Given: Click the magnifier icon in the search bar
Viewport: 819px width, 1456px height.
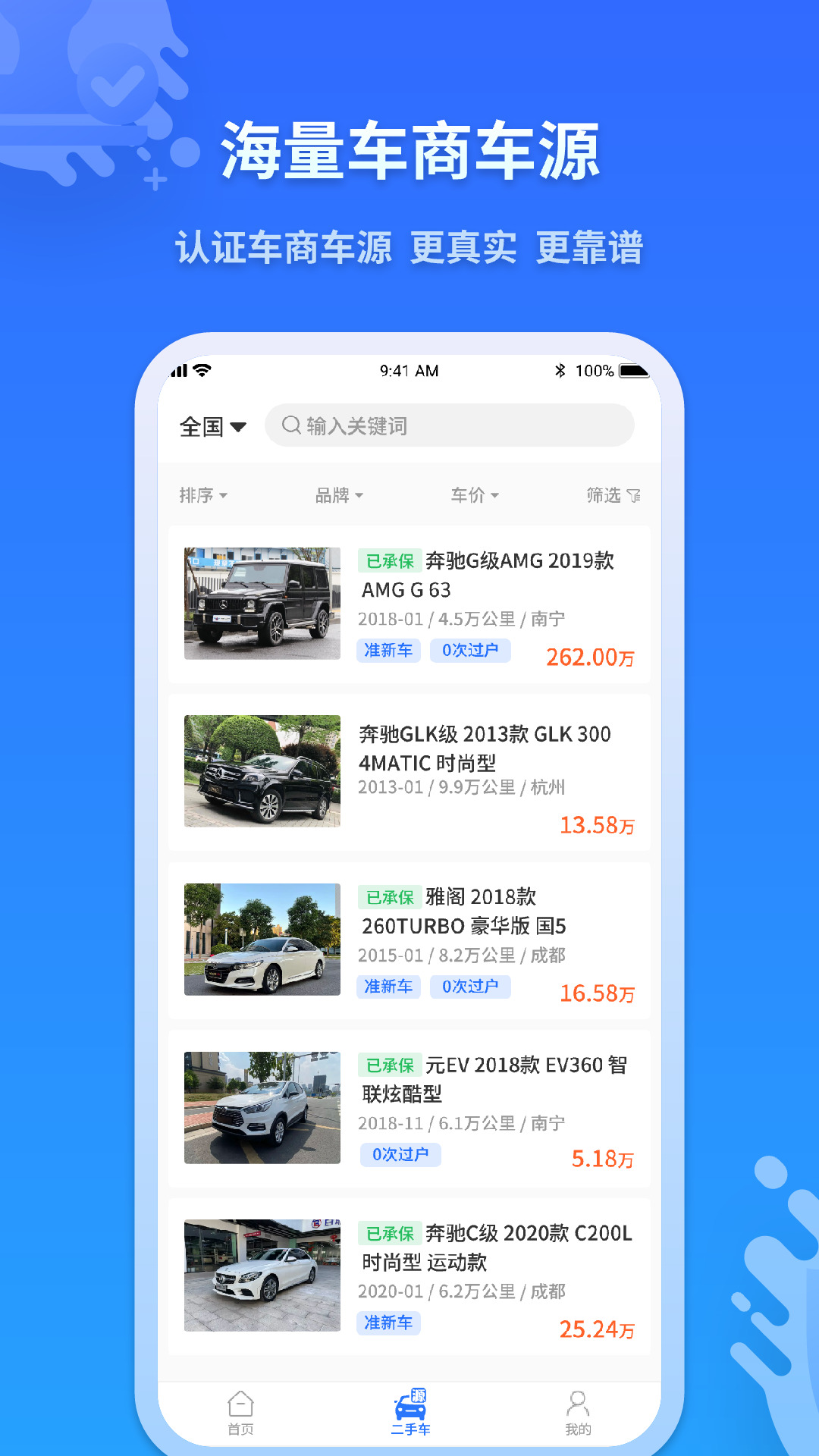Looking at the screenshot, I should click(x=291, y=425).
